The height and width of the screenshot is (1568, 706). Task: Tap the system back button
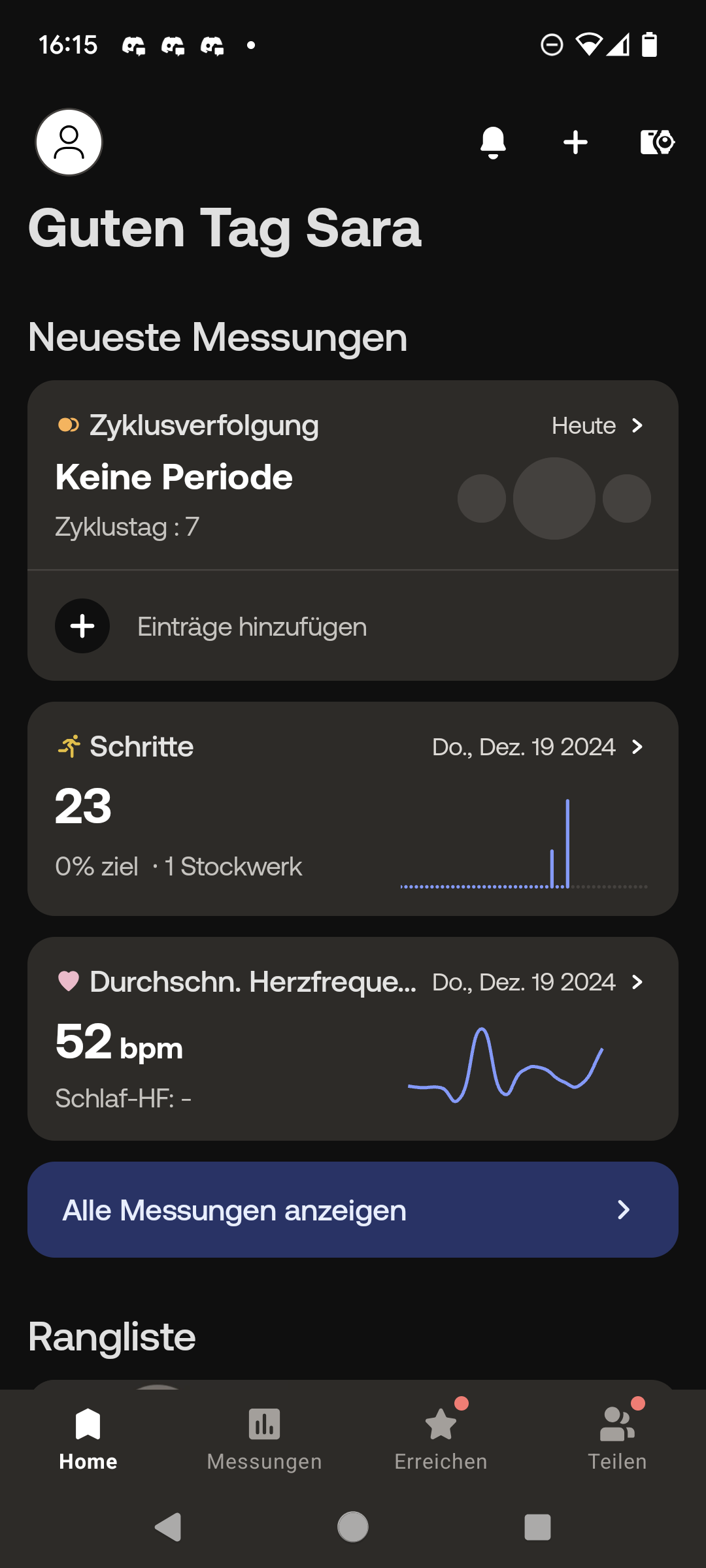click(x=168, y=1527)
